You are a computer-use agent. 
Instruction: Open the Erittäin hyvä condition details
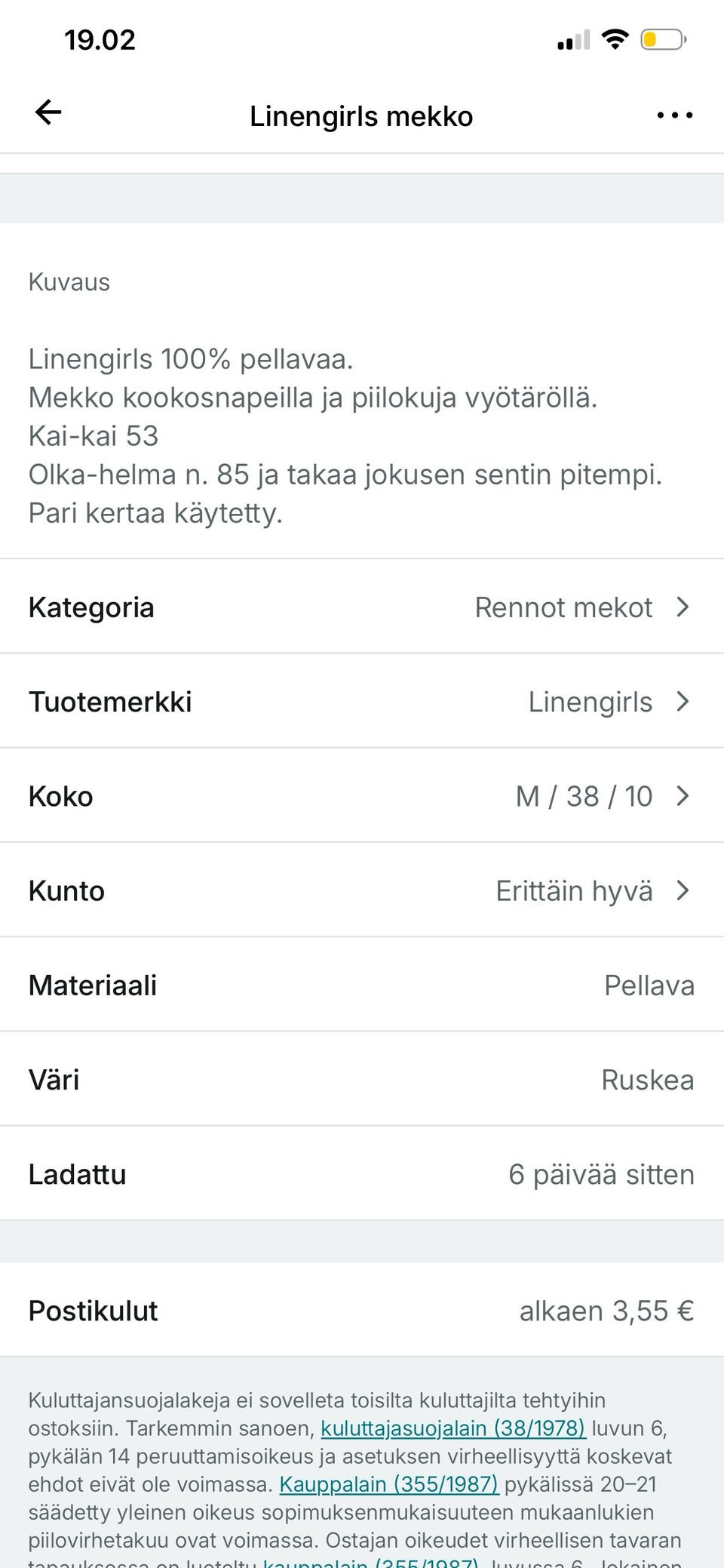(x=575, y=890)
